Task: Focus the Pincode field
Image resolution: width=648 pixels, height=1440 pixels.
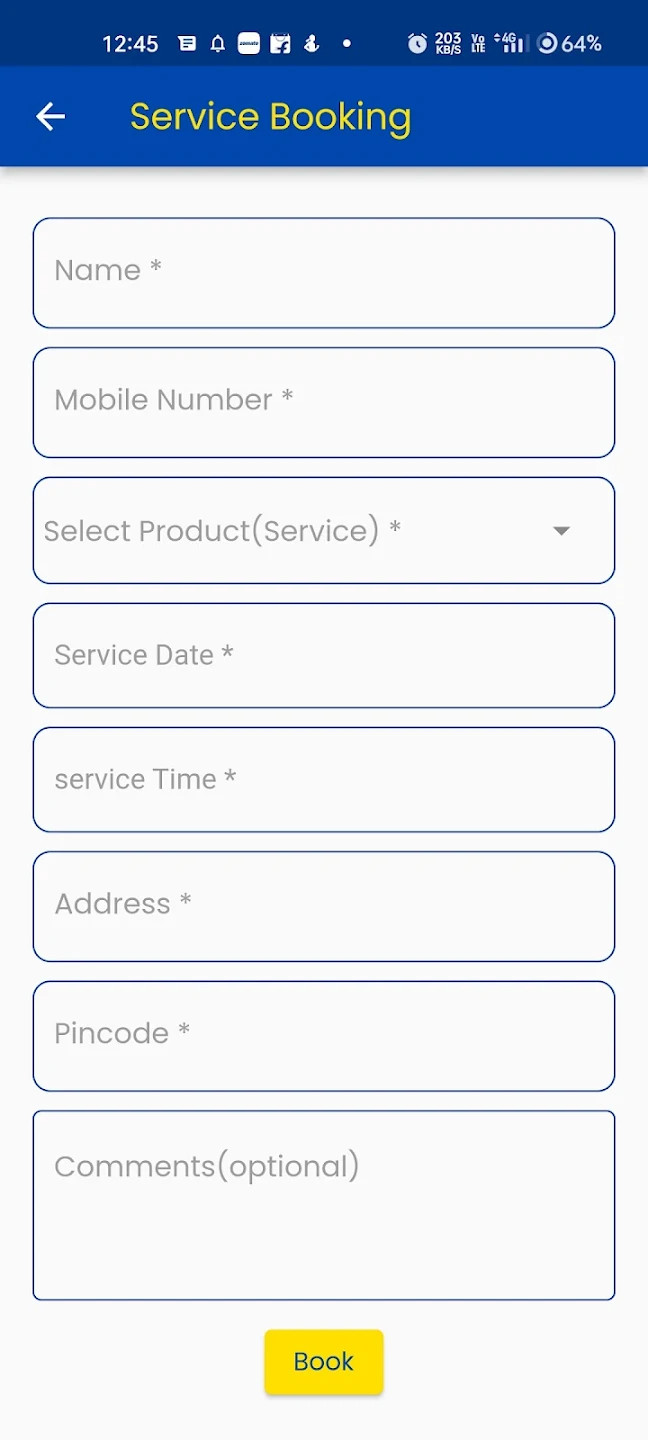Action: click(324, 1036)
